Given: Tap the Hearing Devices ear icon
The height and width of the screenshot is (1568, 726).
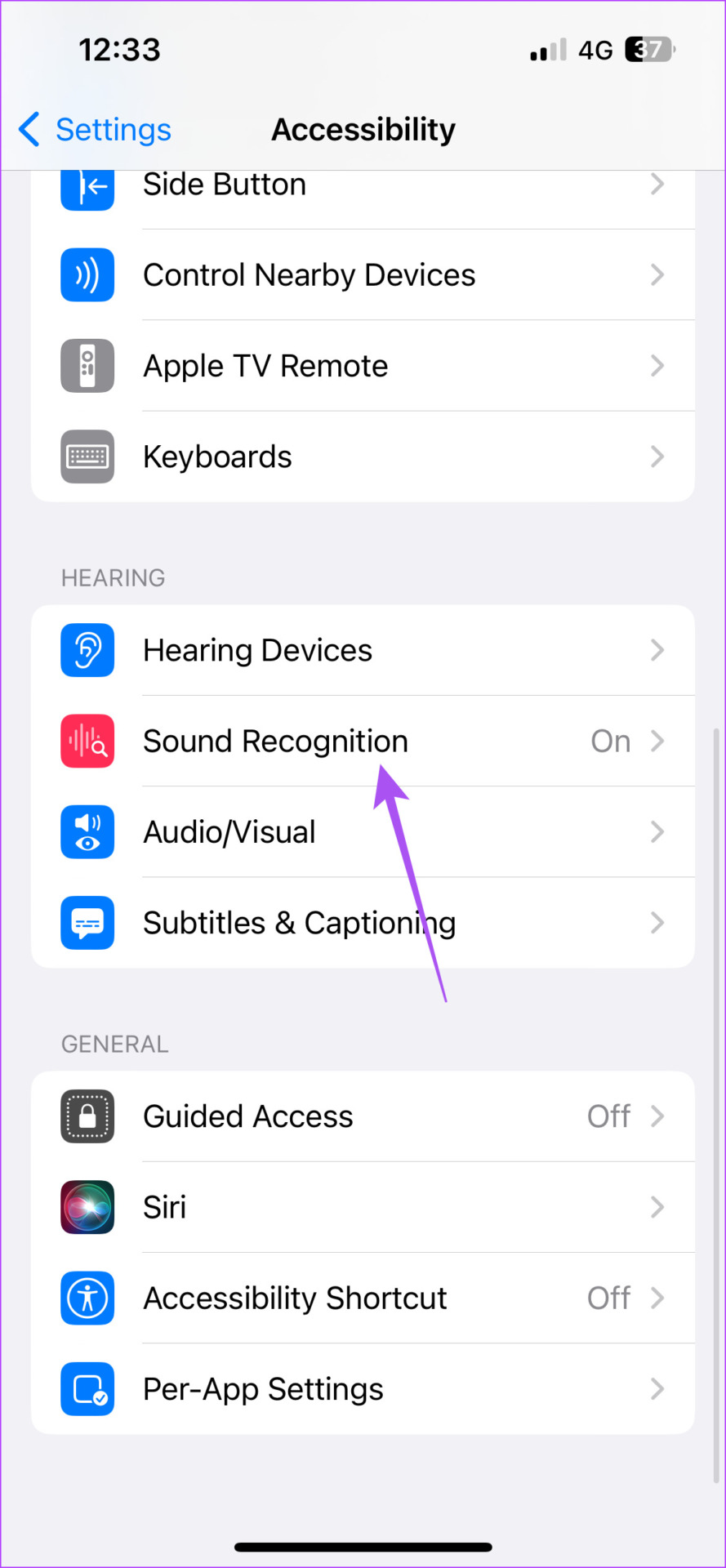Looking at the screenshot, I should (87, 650).
